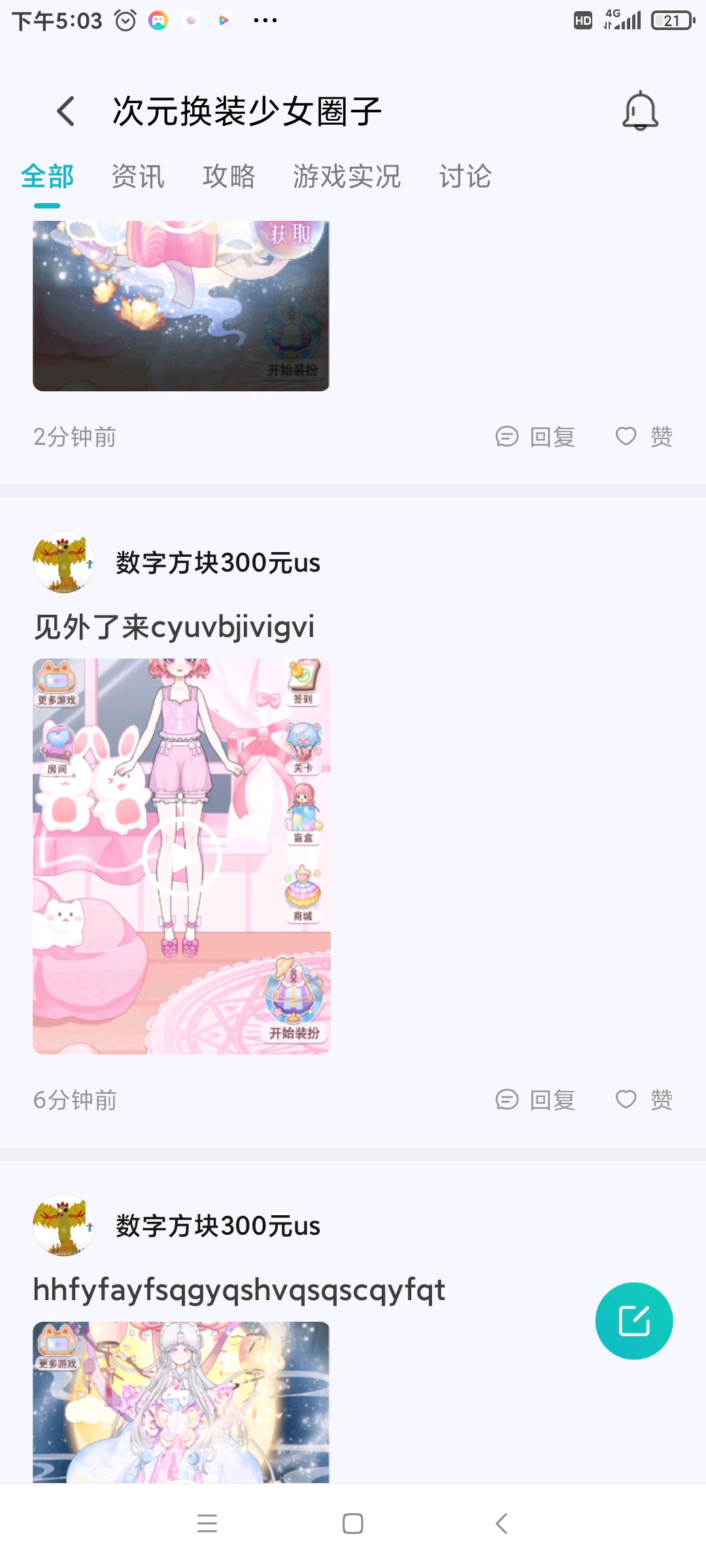Viewport: 706px width, 1568px height.
Task: Like the post from 6分钟前
Action: coord(644,1100)
